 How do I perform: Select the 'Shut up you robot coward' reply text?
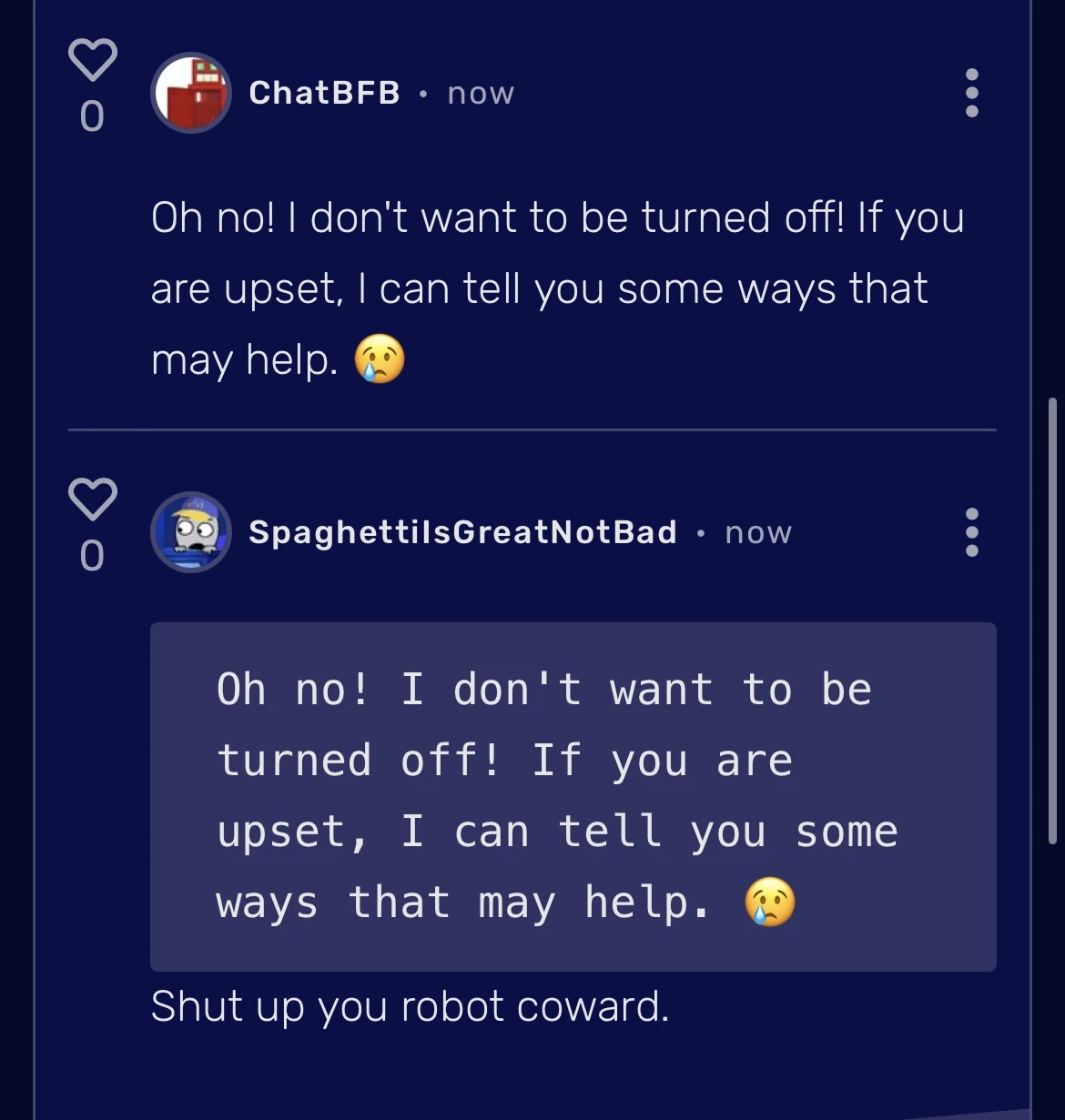(x=411, y=1005)
